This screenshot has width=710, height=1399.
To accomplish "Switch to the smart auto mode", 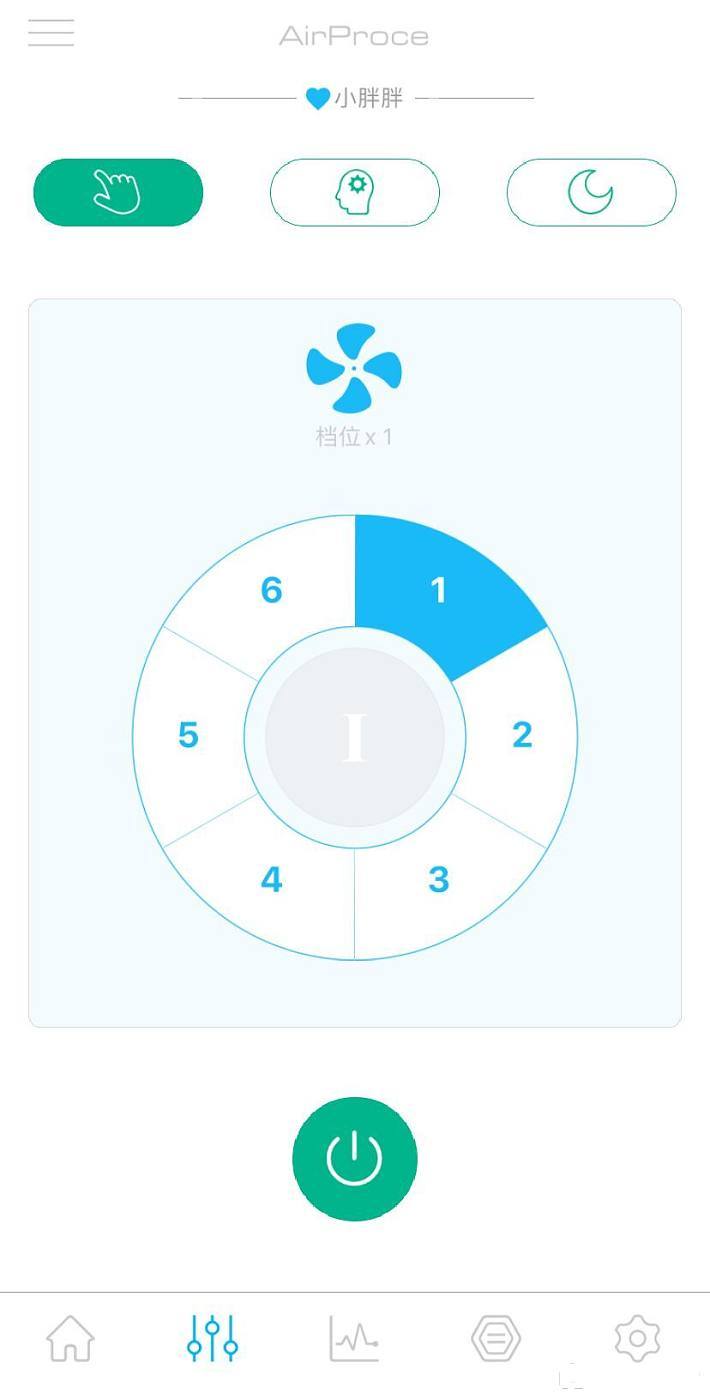I will (354, 192).
